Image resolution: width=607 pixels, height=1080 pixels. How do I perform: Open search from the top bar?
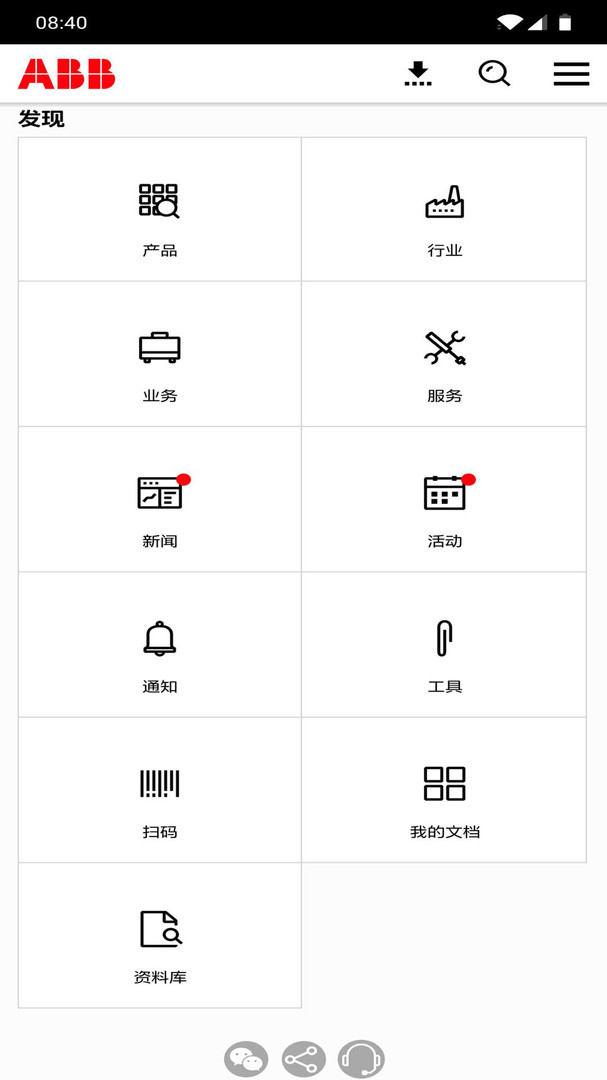pyautogui.click(x=494, y=74)
